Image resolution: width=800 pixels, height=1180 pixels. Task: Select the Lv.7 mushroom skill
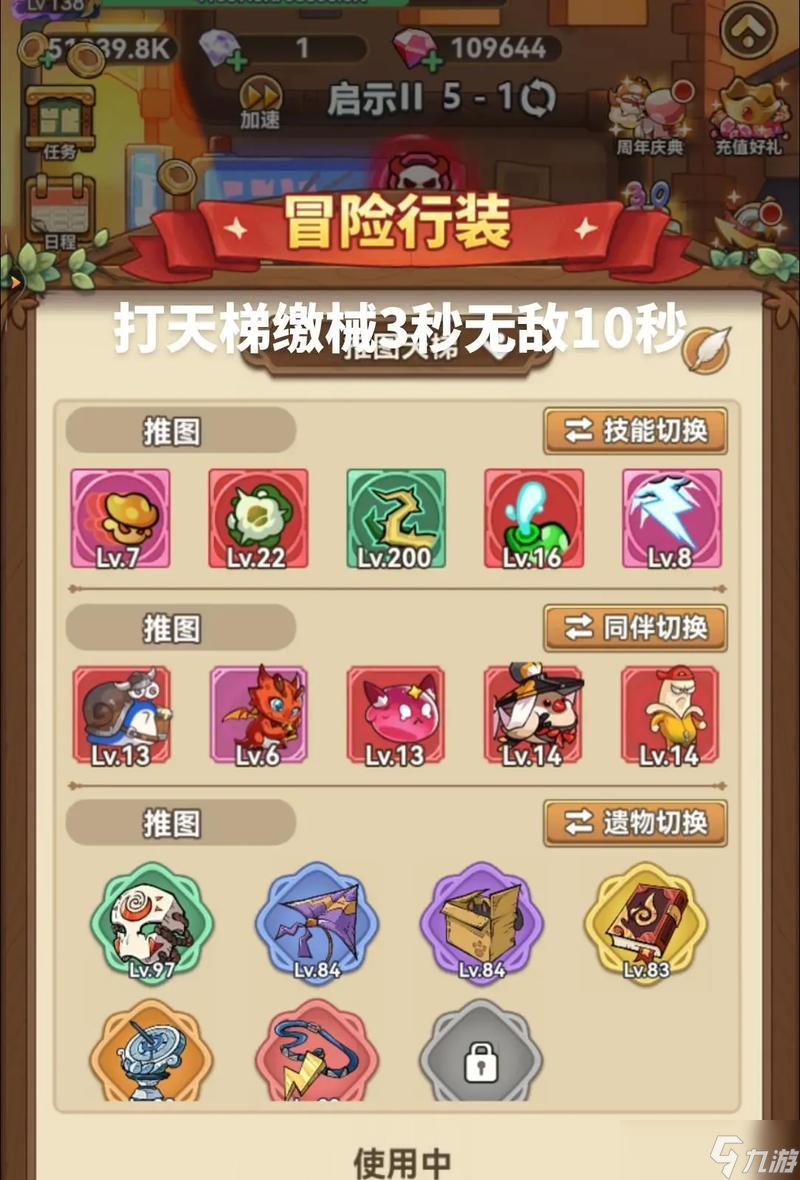click(120, 518)
